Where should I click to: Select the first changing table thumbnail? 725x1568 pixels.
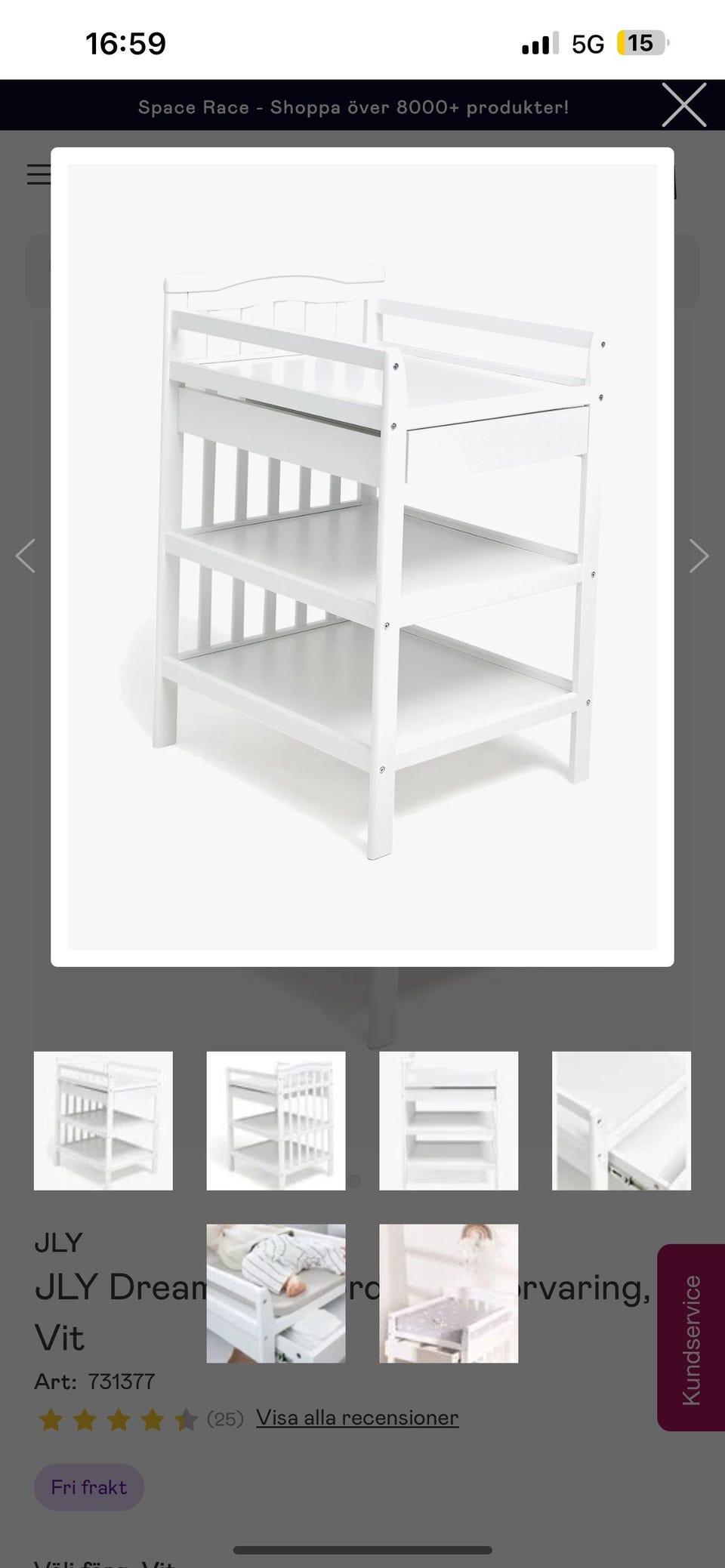(x=103, y=1120)
